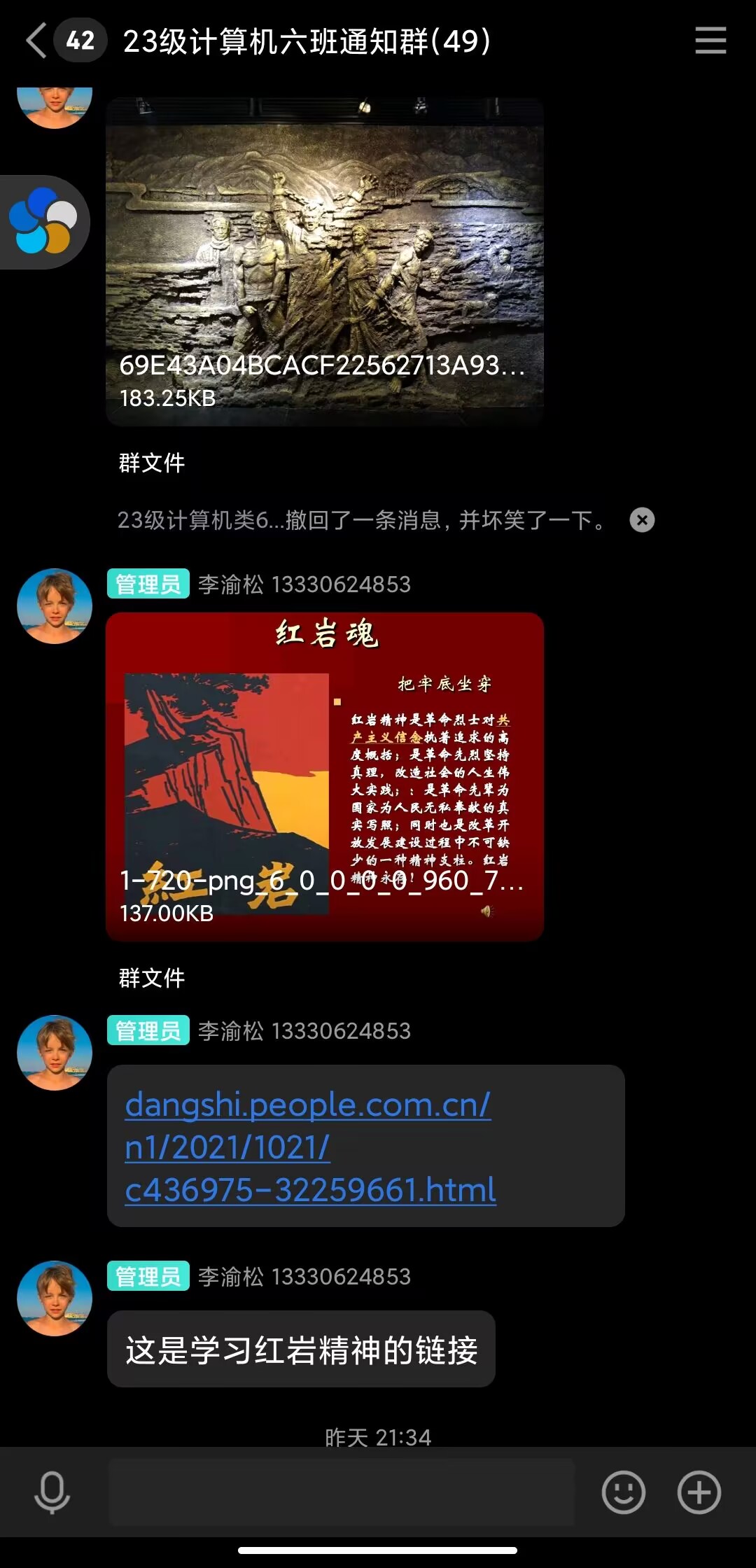Open 群文件 under the 69E43A04 file

click(151, 463)
